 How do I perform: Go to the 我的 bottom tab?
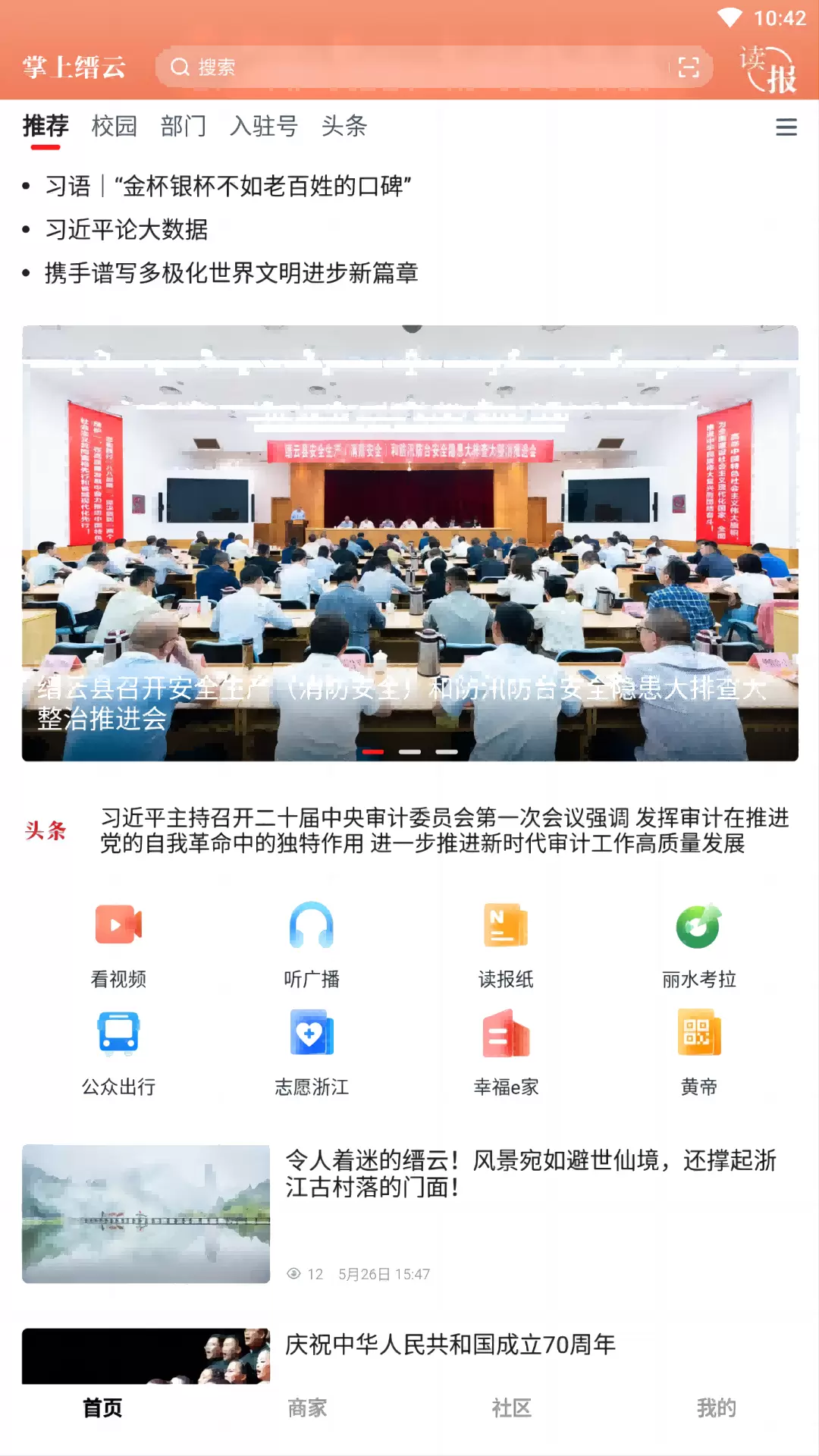pos(717,1408)
